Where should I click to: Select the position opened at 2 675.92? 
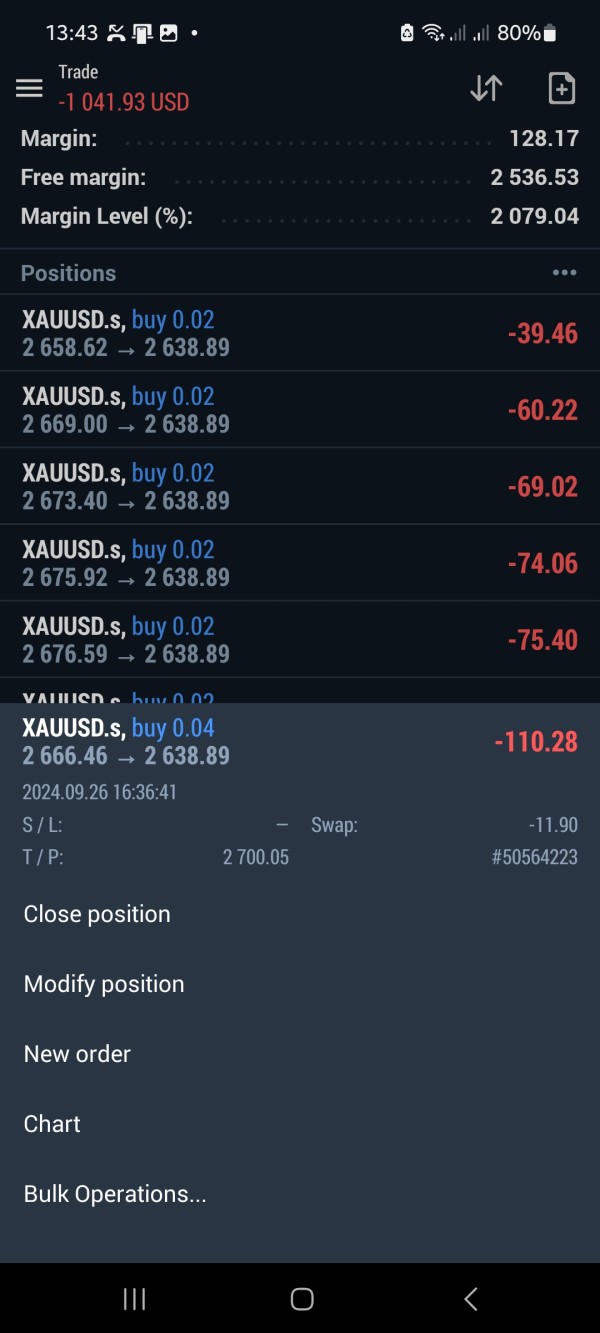coord(300,563)
